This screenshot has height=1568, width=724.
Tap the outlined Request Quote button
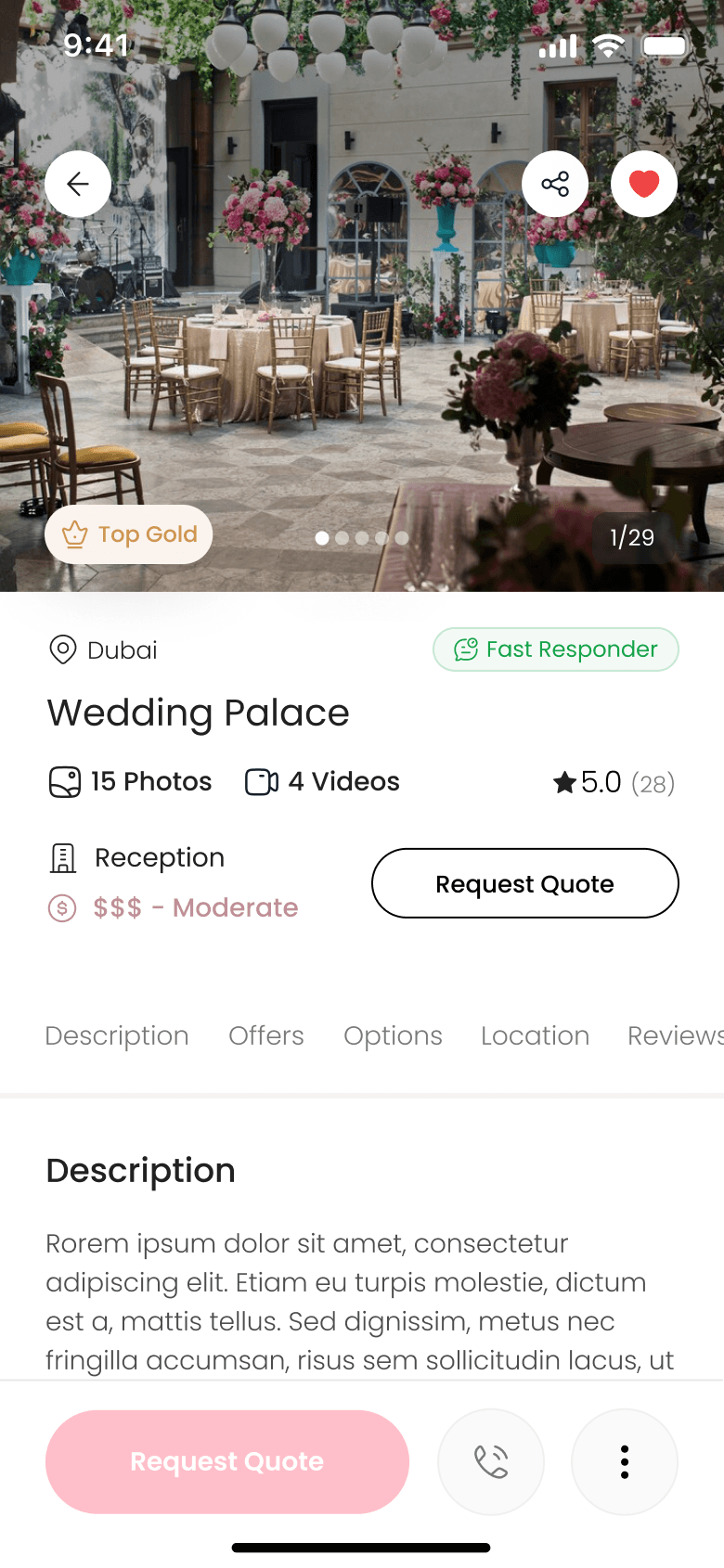click(524, 883)
